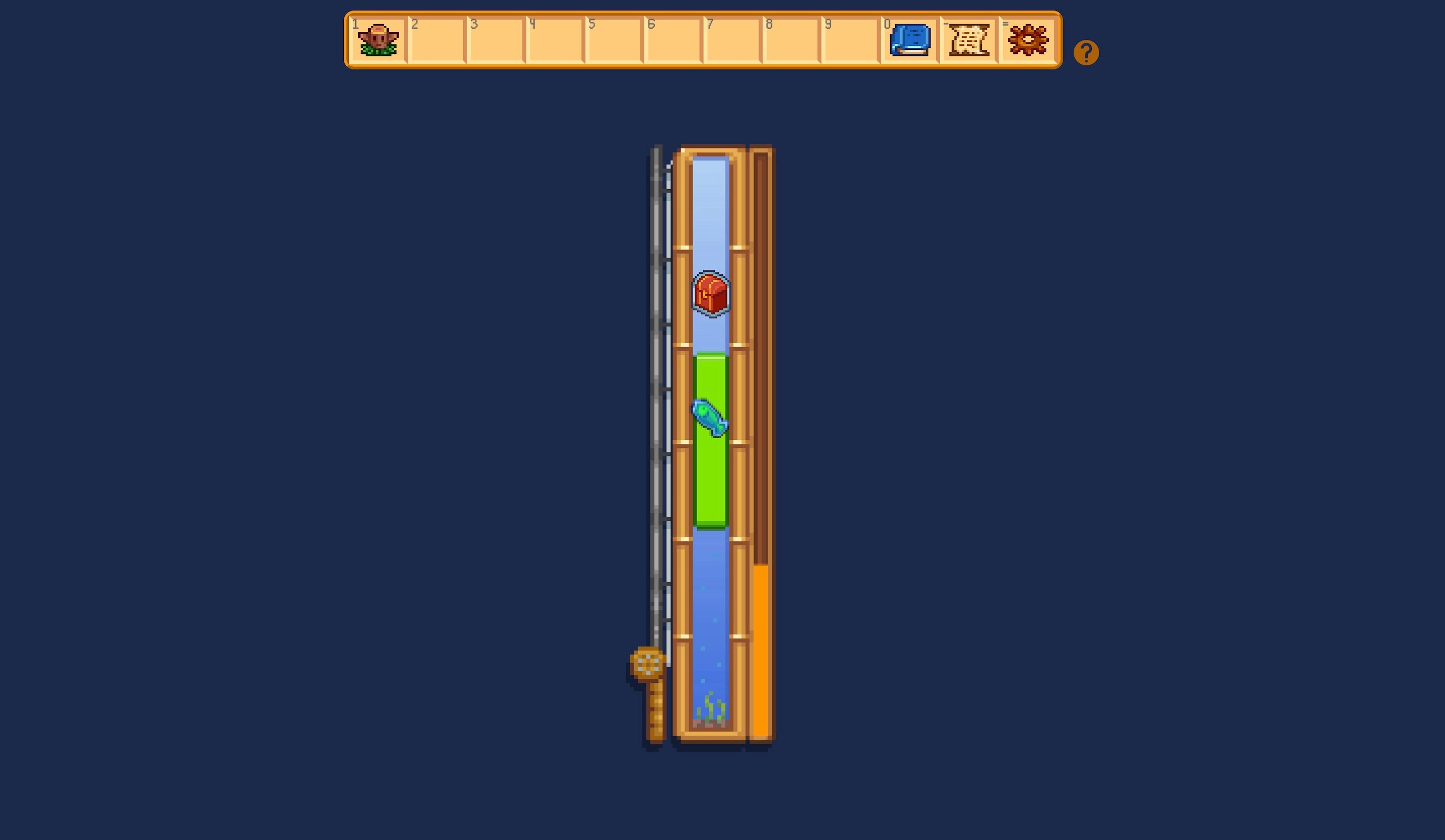Open the blue journal book in the hotbar

pyautogui.click(x=910, y=40)
